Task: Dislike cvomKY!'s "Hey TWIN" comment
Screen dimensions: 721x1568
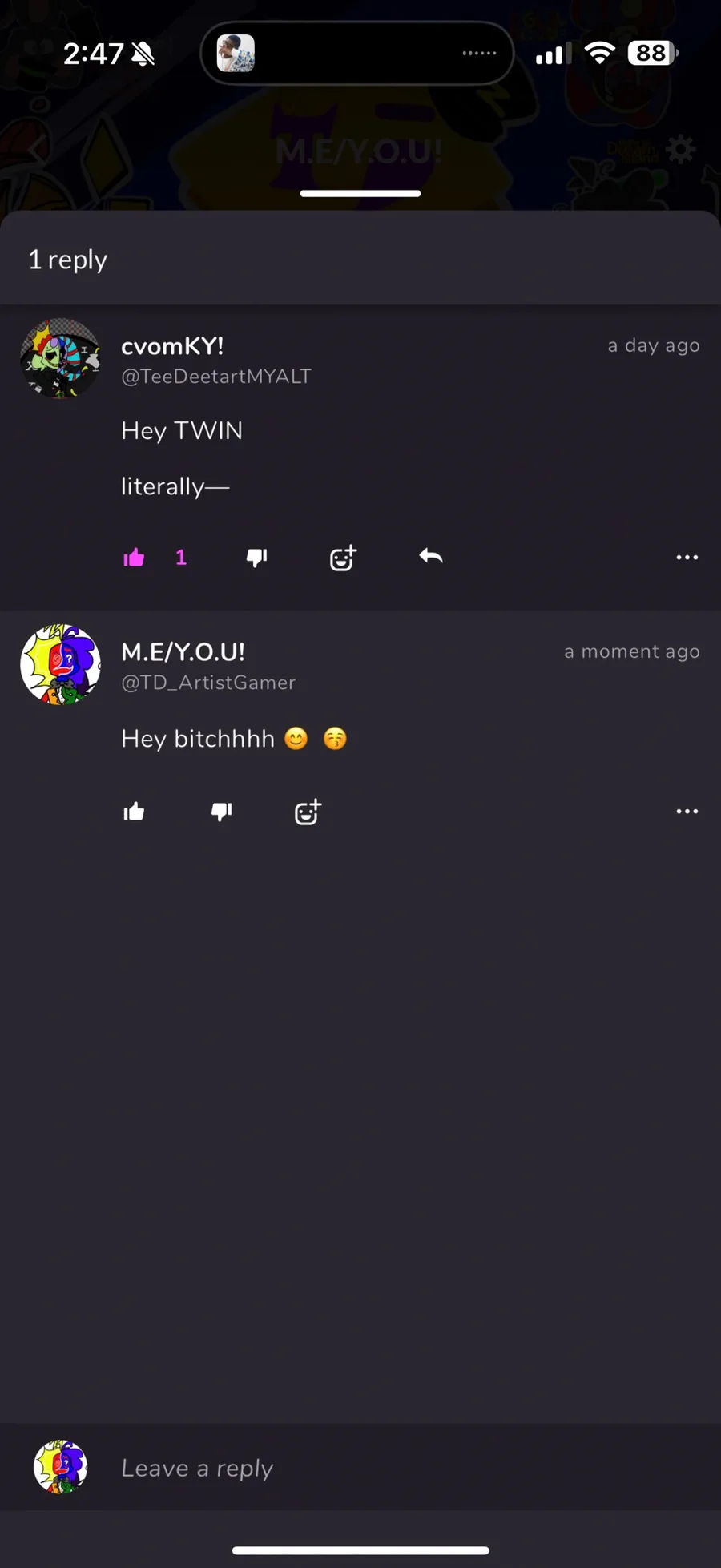Action: tap(256, 558)
